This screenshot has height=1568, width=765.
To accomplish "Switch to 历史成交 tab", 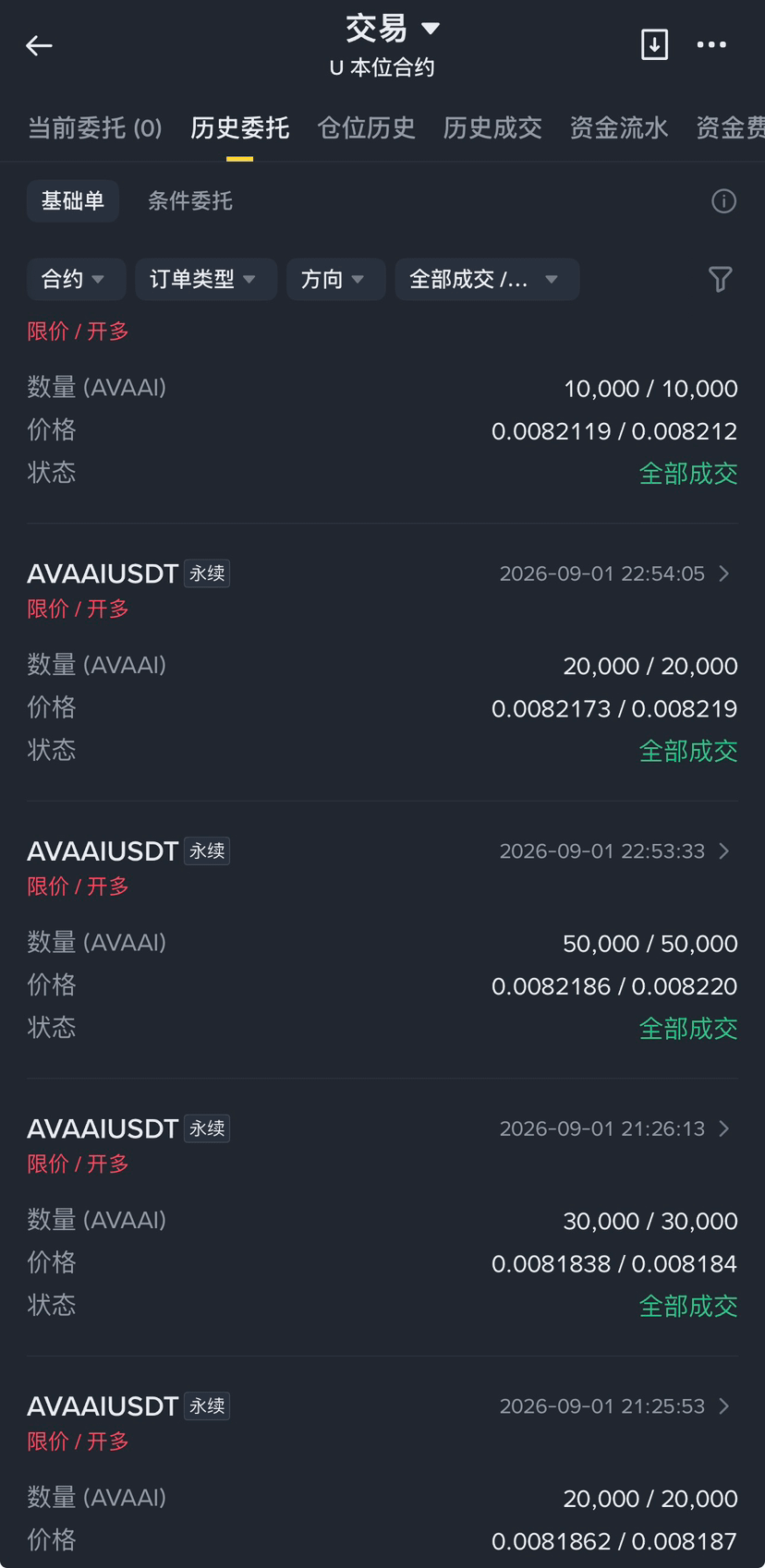I will point(492,127).
